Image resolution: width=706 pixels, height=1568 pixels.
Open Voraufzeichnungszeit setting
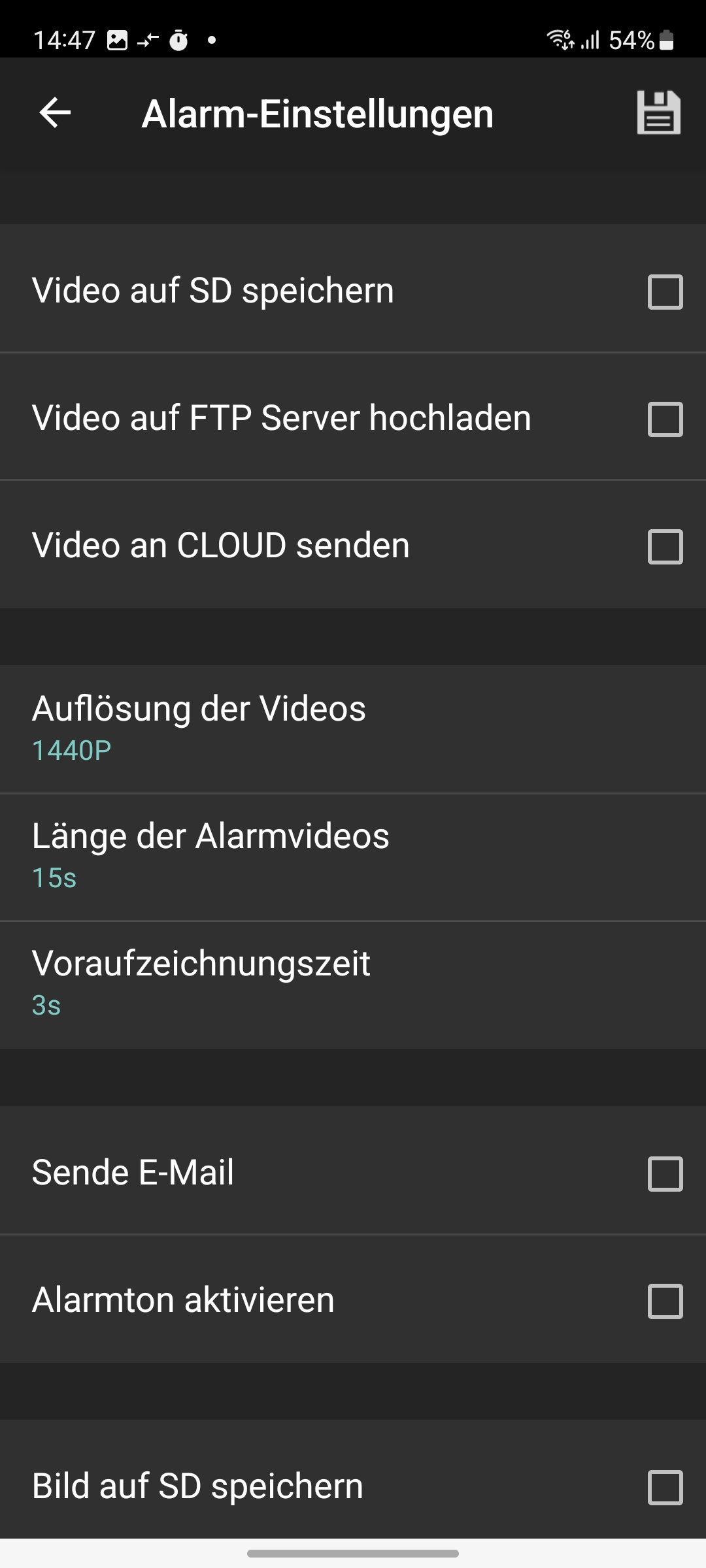pyautogui.click(x=353, y=983)
